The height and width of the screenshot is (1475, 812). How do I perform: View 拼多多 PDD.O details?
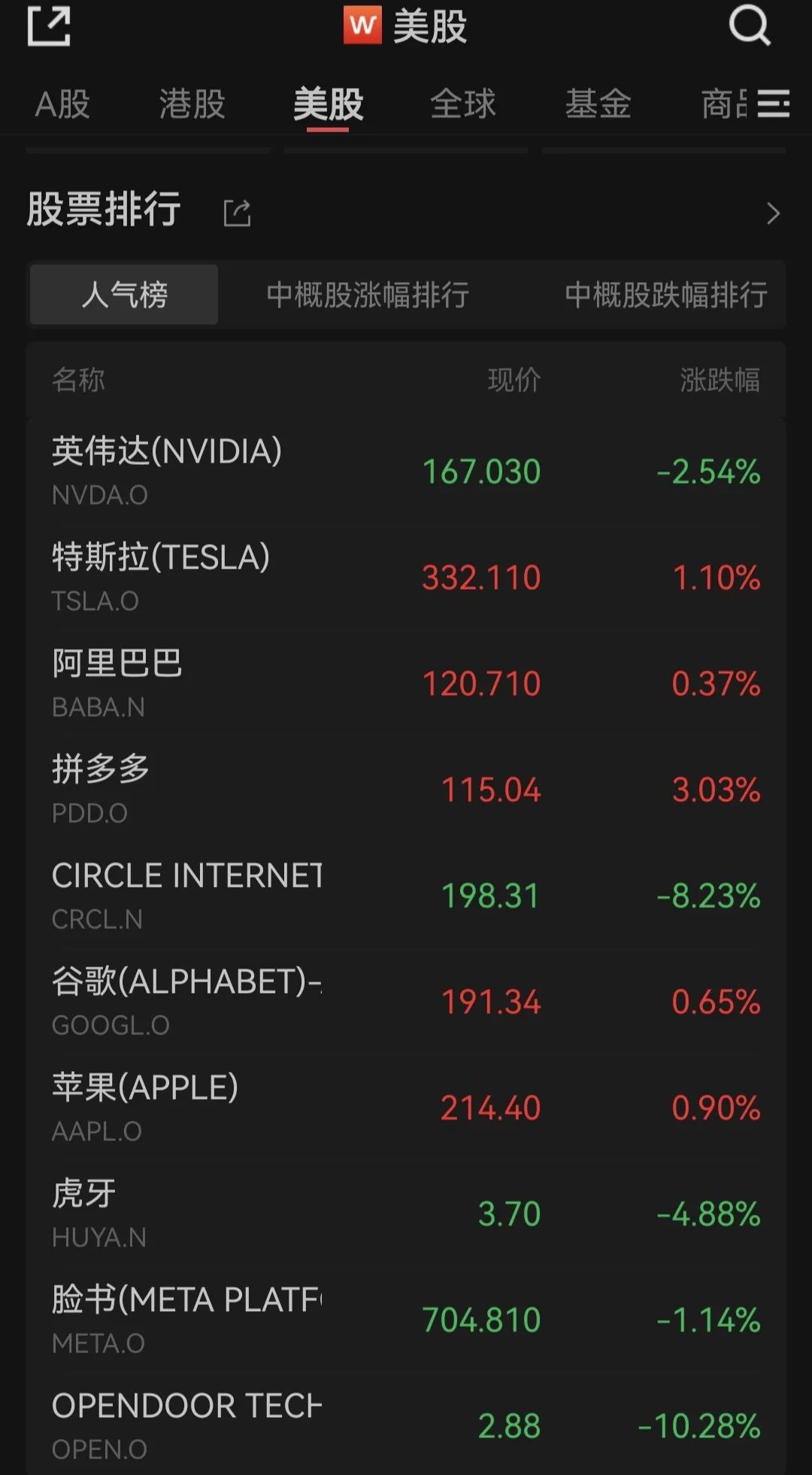coord(406,790)
